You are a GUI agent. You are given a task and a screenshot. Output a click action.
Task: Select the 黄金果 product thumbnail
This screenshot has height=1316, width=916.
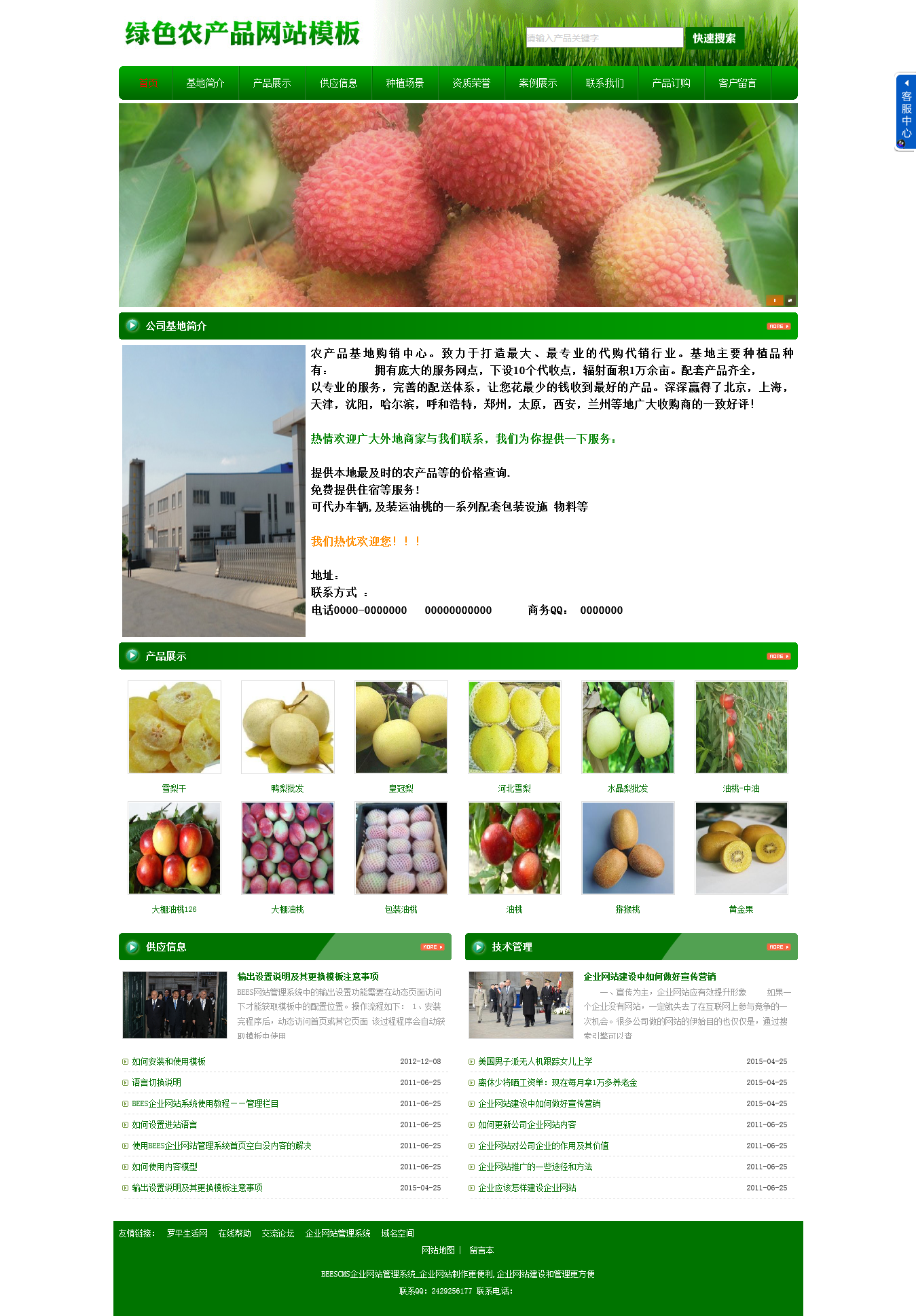pos(741,848)
